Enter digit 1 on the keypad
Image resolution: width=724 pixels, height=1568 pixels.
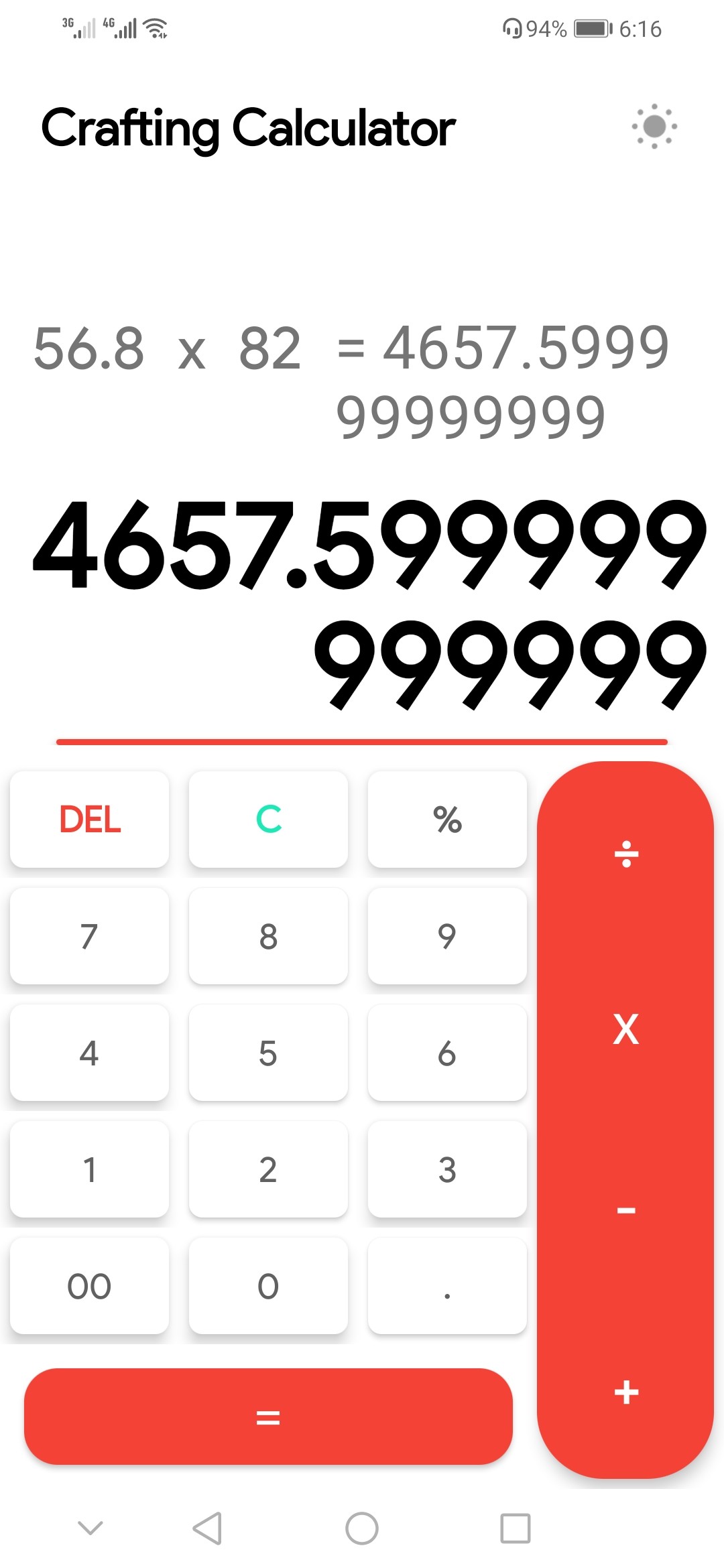(x=89, y=1169)
